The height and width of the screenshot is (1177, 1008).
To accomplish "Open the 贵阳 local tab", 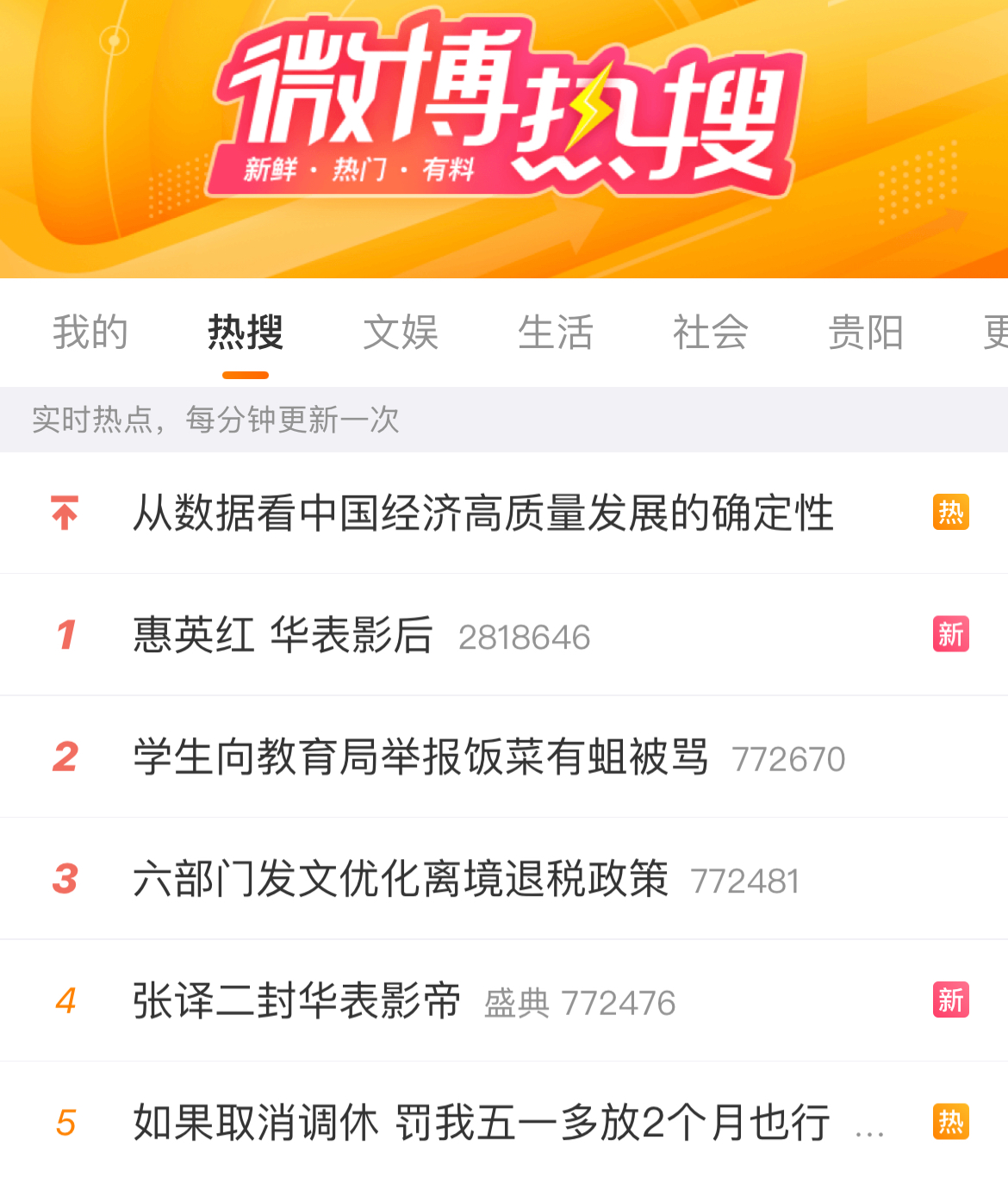I will 866,333.
